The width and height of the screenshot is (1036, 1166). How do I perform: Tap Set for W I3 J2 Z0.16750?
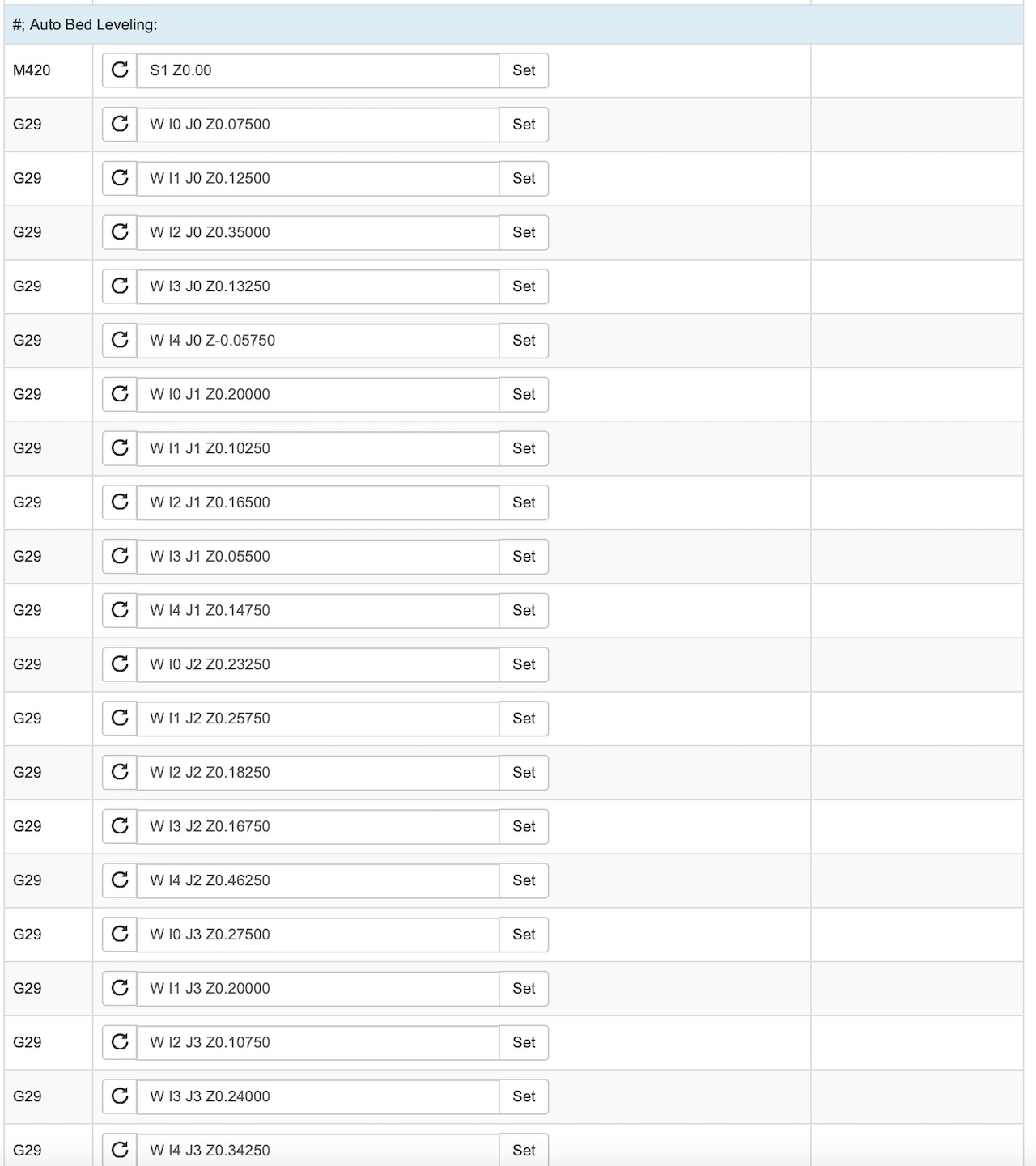(524, 826)
